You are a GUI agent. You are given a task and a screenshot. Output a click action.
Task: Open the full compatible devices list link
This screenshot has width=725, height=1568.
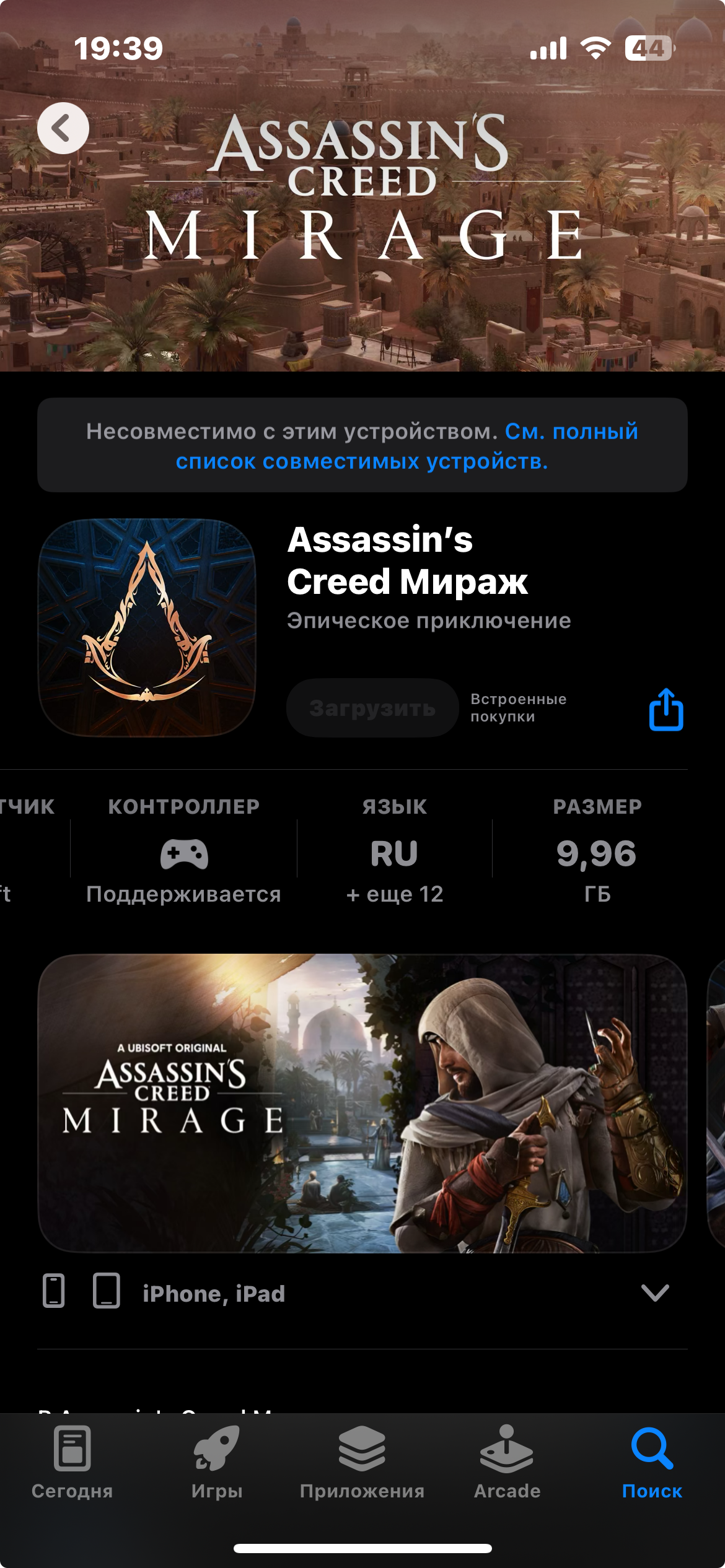[362, 461]
